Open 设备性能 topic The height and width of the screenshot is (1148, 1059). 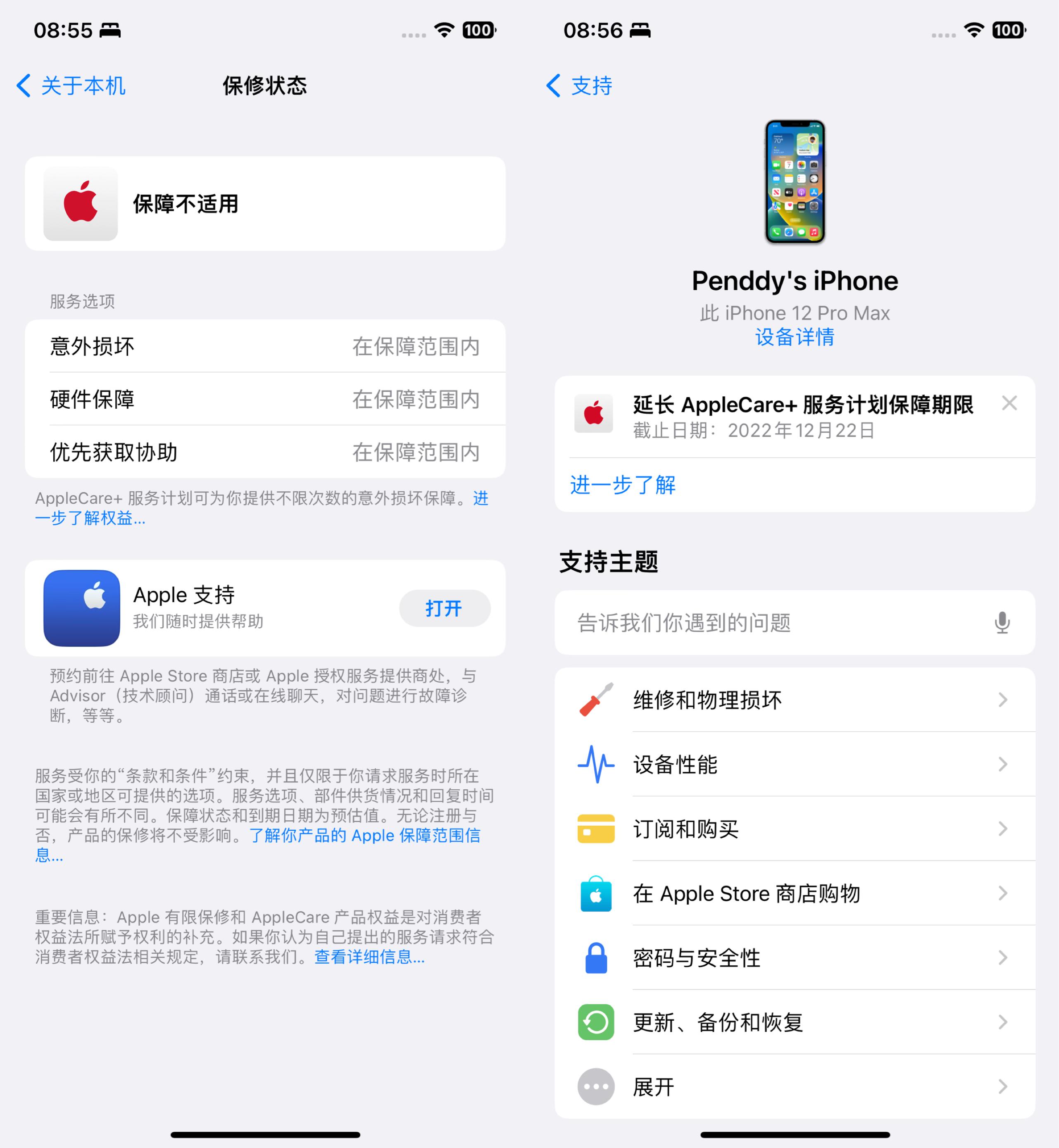[x=794, y=764]
